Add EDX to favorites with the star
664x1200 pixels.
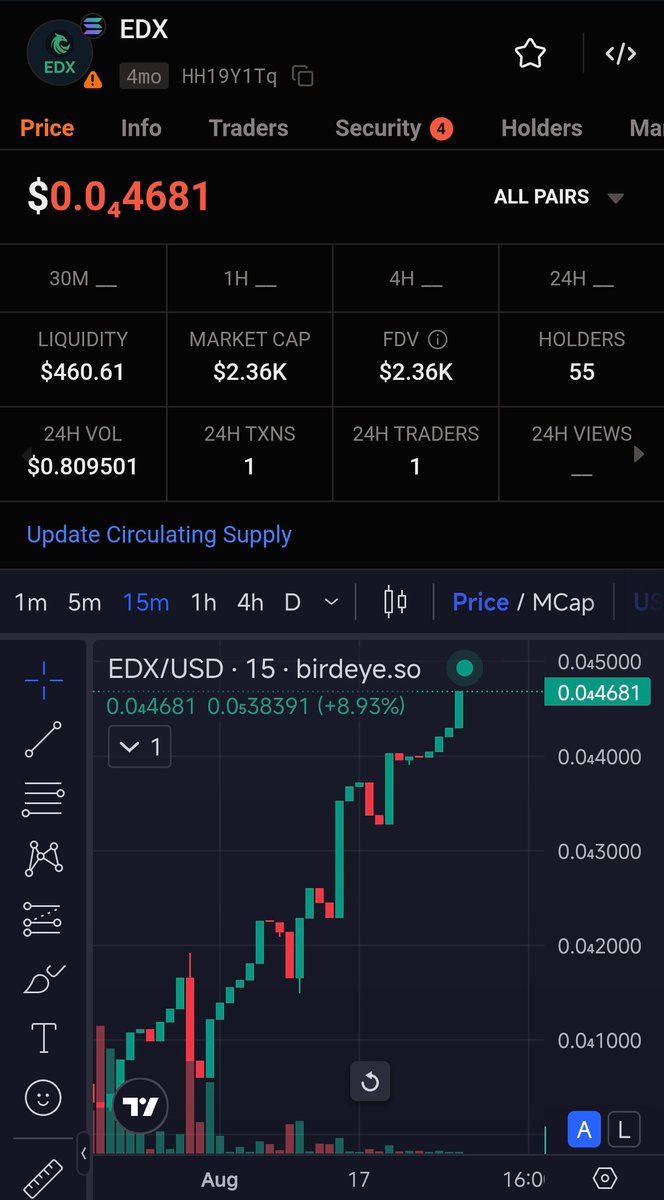[x=530, y=53]
